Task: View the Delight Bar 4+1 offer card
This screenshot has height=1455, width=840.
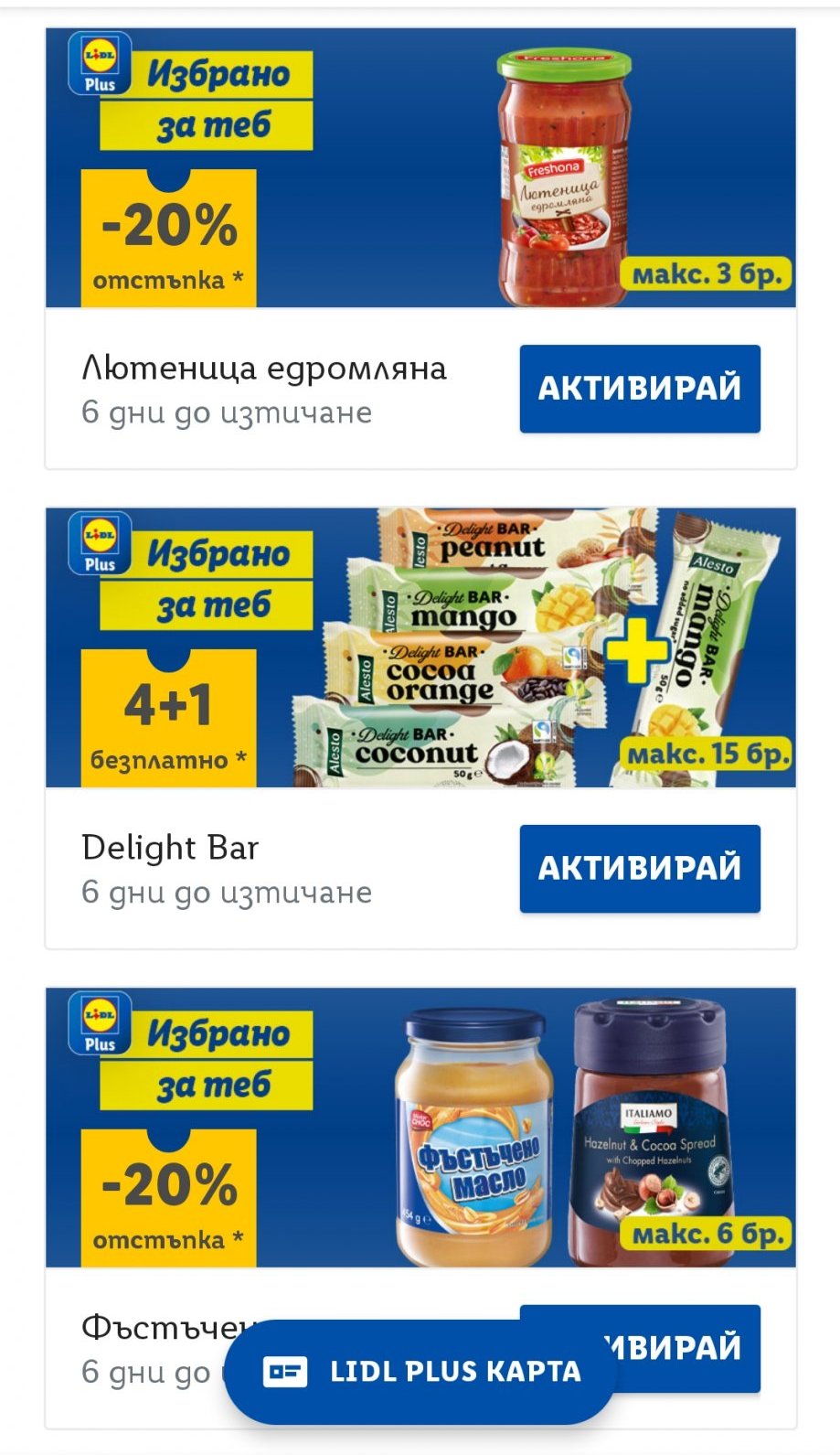Action: (420, 648)
